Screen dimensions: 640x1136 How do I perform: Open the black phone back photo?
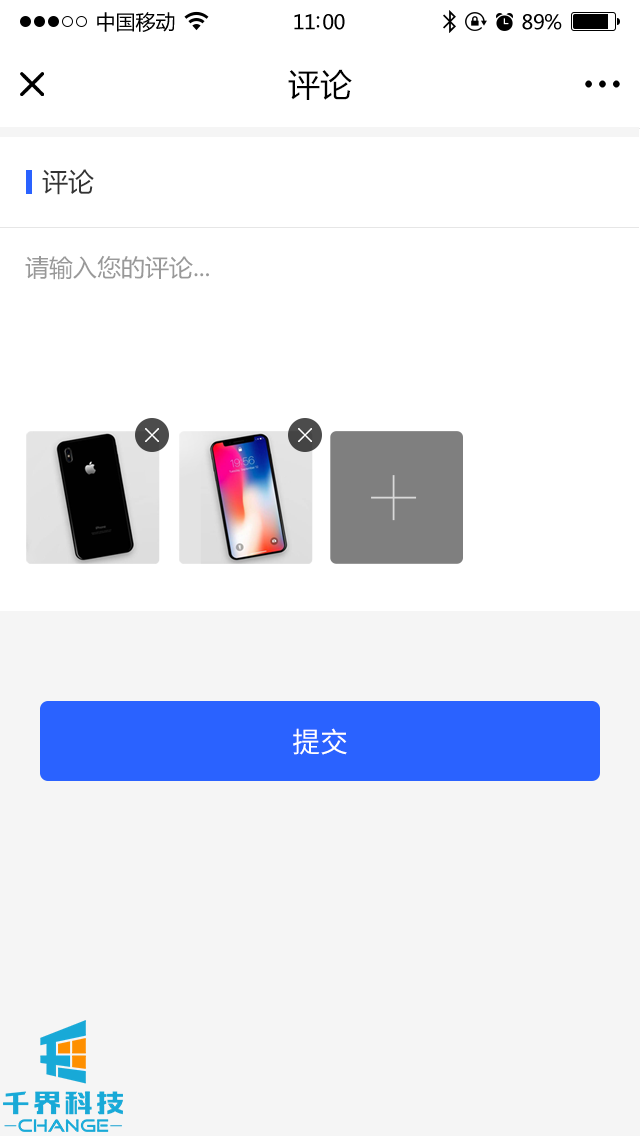pyautogui.click(x=92, y=500)
